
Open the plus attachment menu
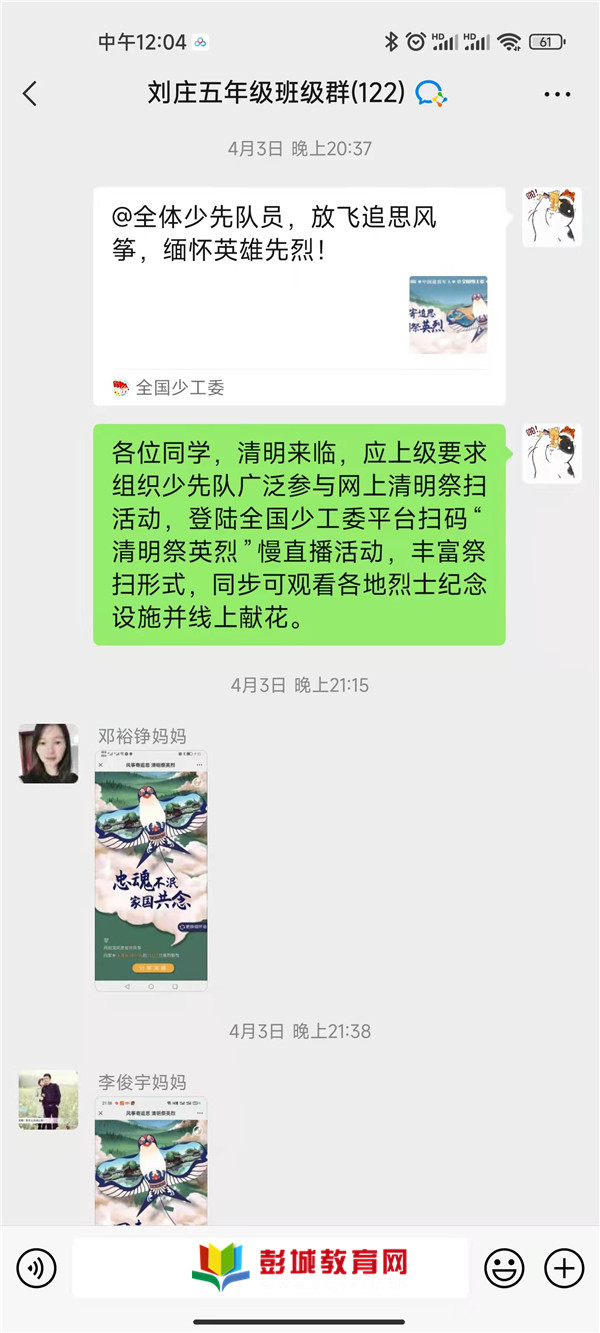(x=563, y=1269)
